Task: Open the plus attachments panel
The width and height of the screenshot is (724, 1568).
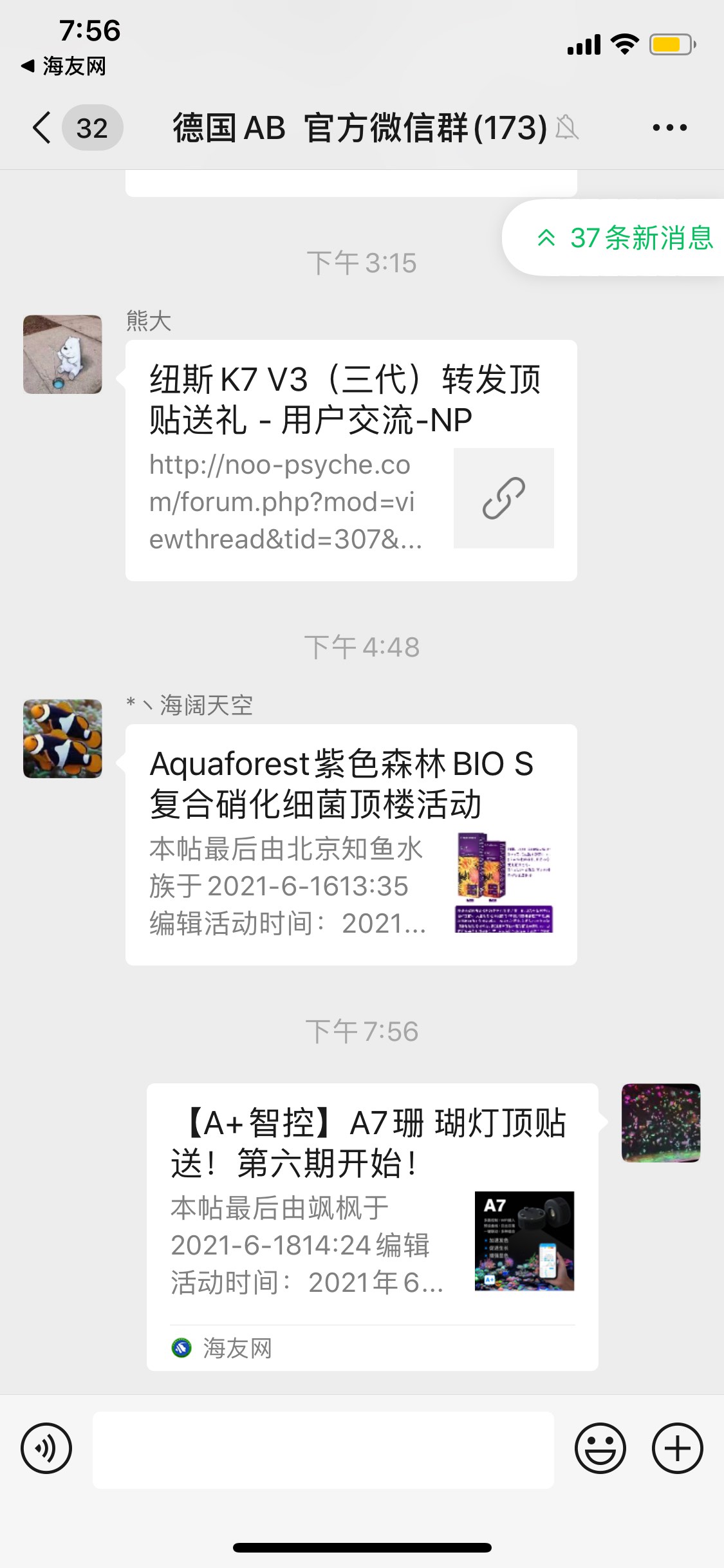Action: click(x=677, y=1448)
